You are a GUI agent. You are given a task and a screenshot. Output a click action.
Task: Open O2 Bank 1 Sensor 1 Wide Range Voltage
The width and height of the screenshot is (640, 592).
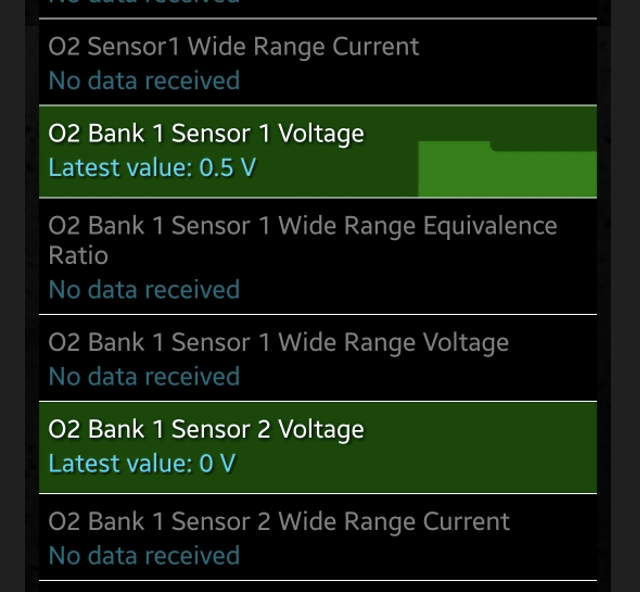pos(317,359)
